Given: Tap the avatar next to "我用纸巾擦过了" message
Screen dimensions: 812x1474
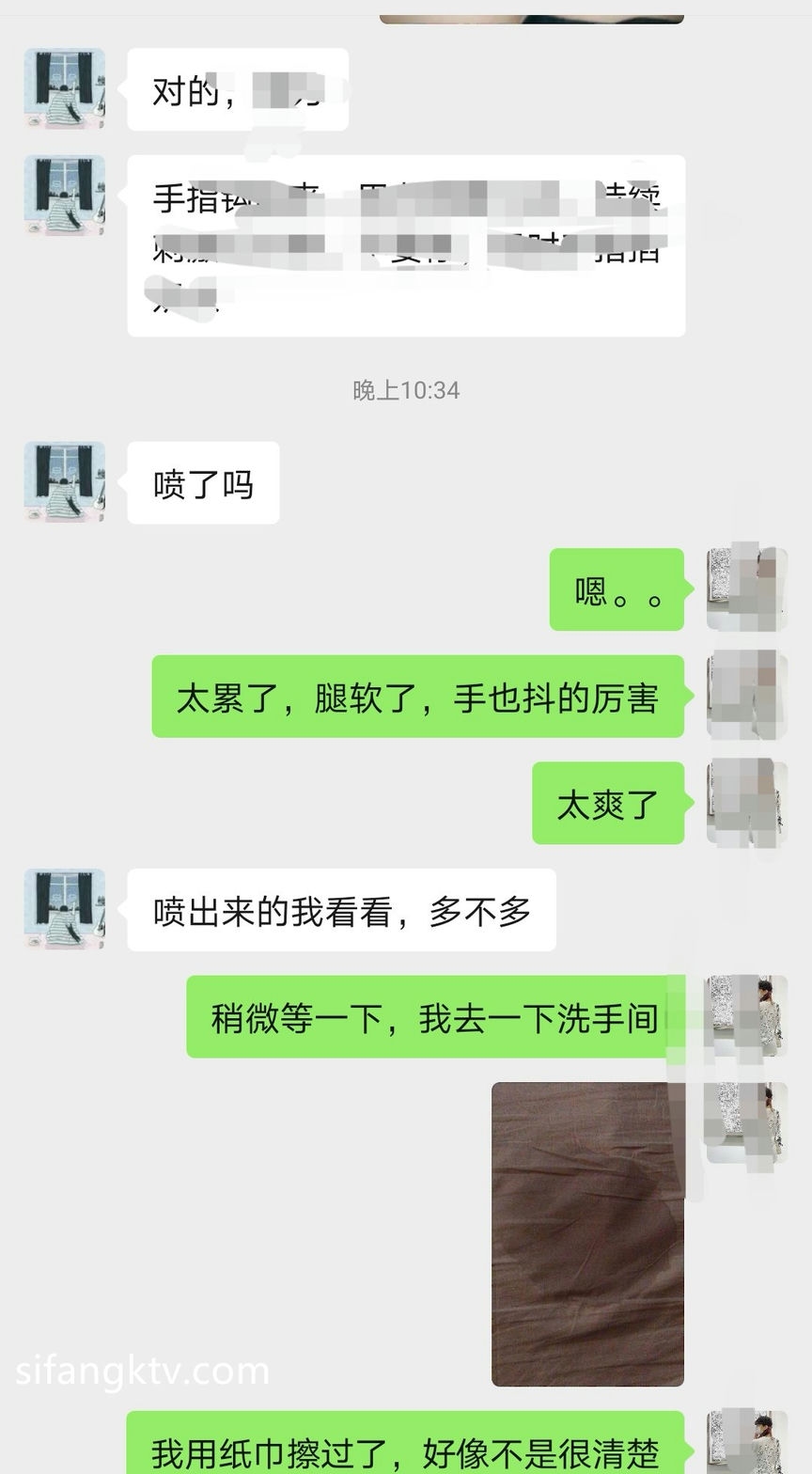Looking at the screenshot, I should [747, 1442].
